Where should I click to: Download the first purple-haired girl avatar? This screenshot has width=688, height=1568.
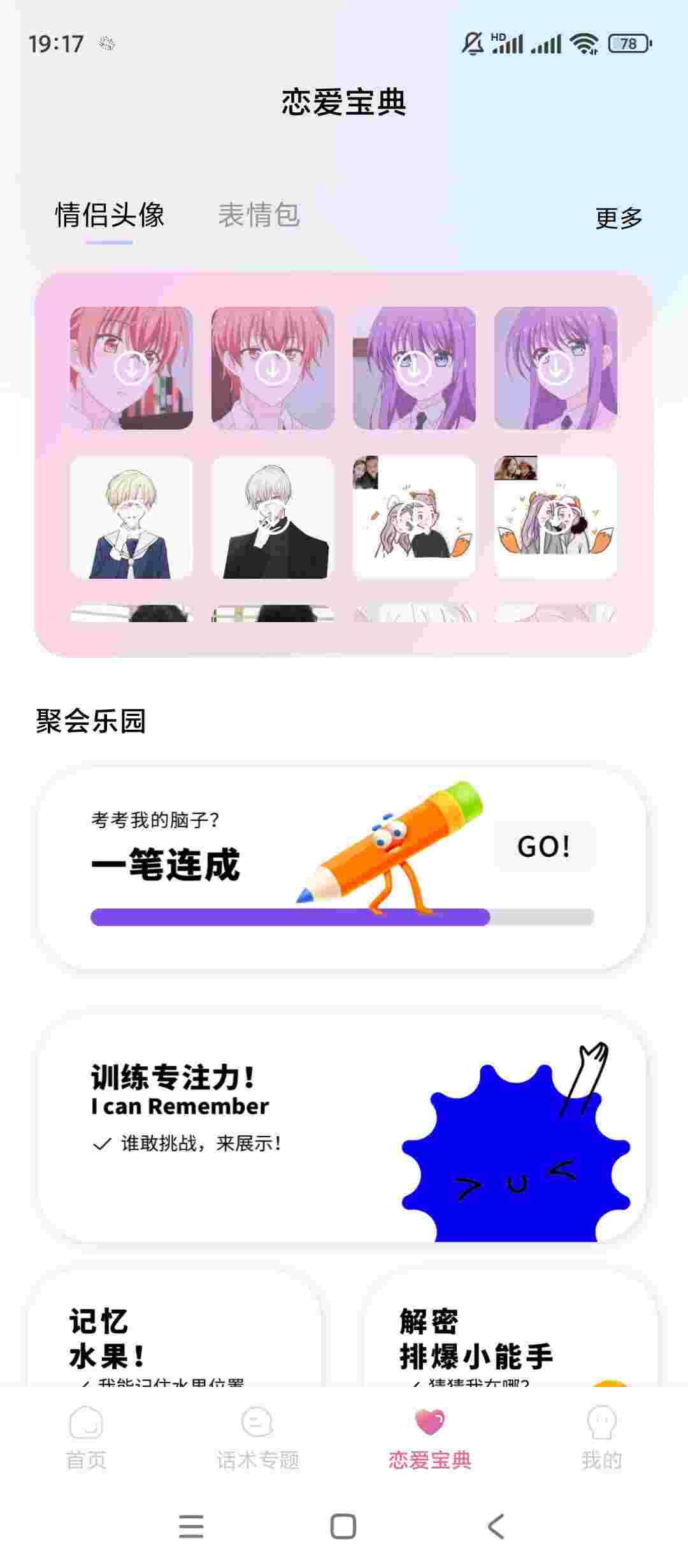pyautogui.click(x=414, y=368)
